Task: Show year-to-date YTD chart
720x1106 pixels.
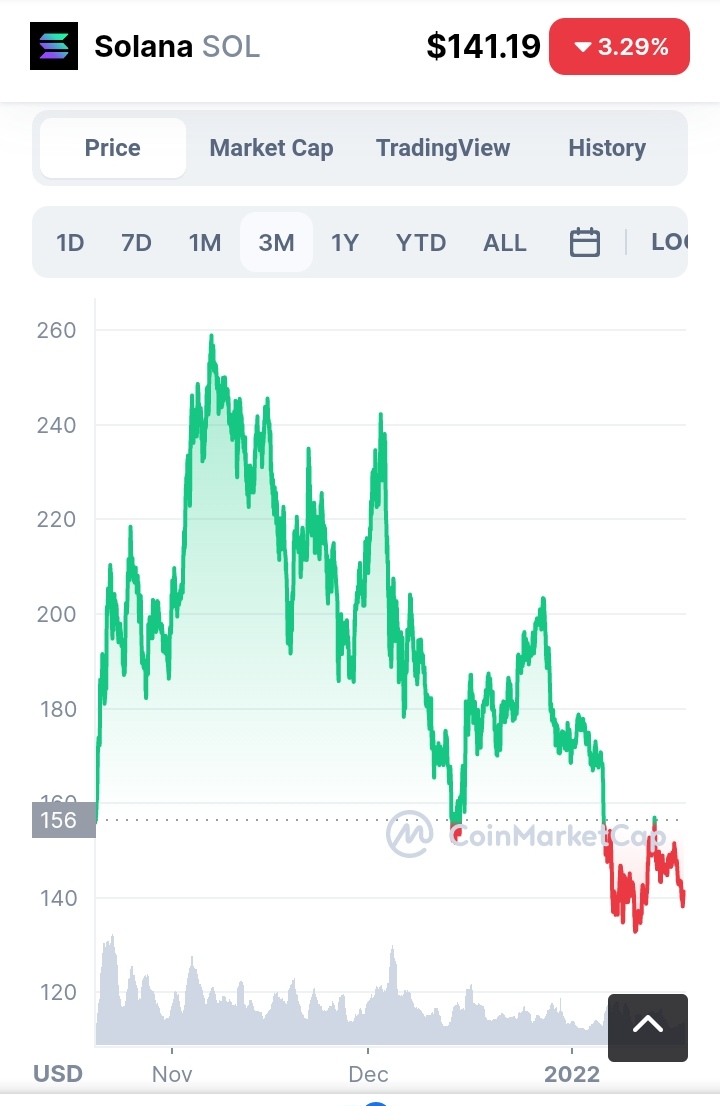Action: coord(421,243)
